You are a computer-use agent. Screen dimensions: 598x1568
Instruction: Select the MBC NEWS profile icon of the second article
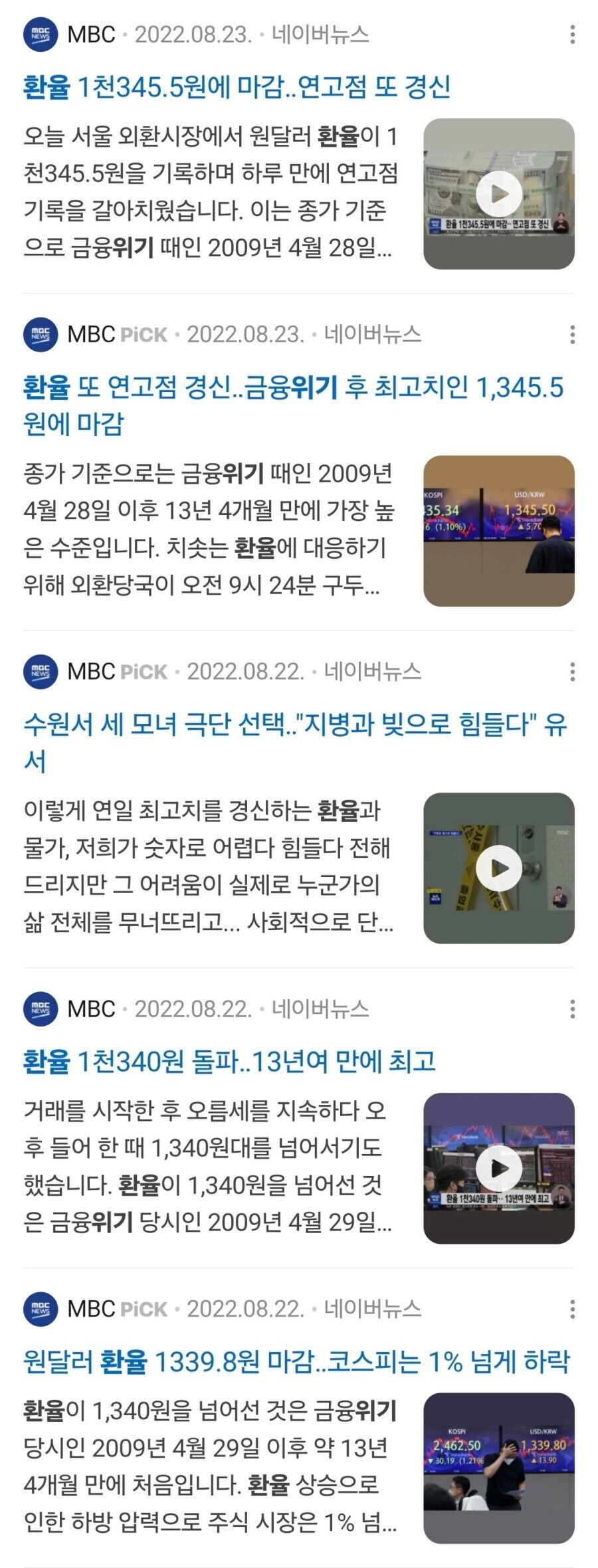(40, 334)
